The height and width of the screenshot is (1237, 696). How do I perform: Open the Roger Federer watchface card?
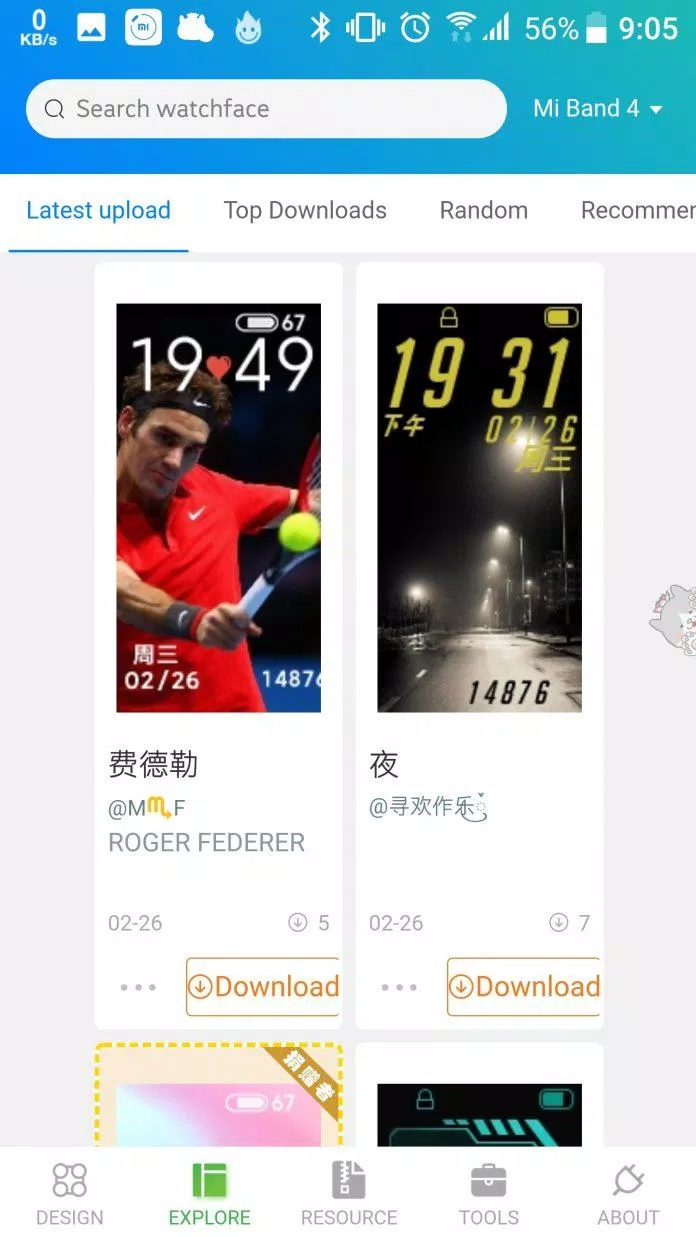click(x=218, y=508)
